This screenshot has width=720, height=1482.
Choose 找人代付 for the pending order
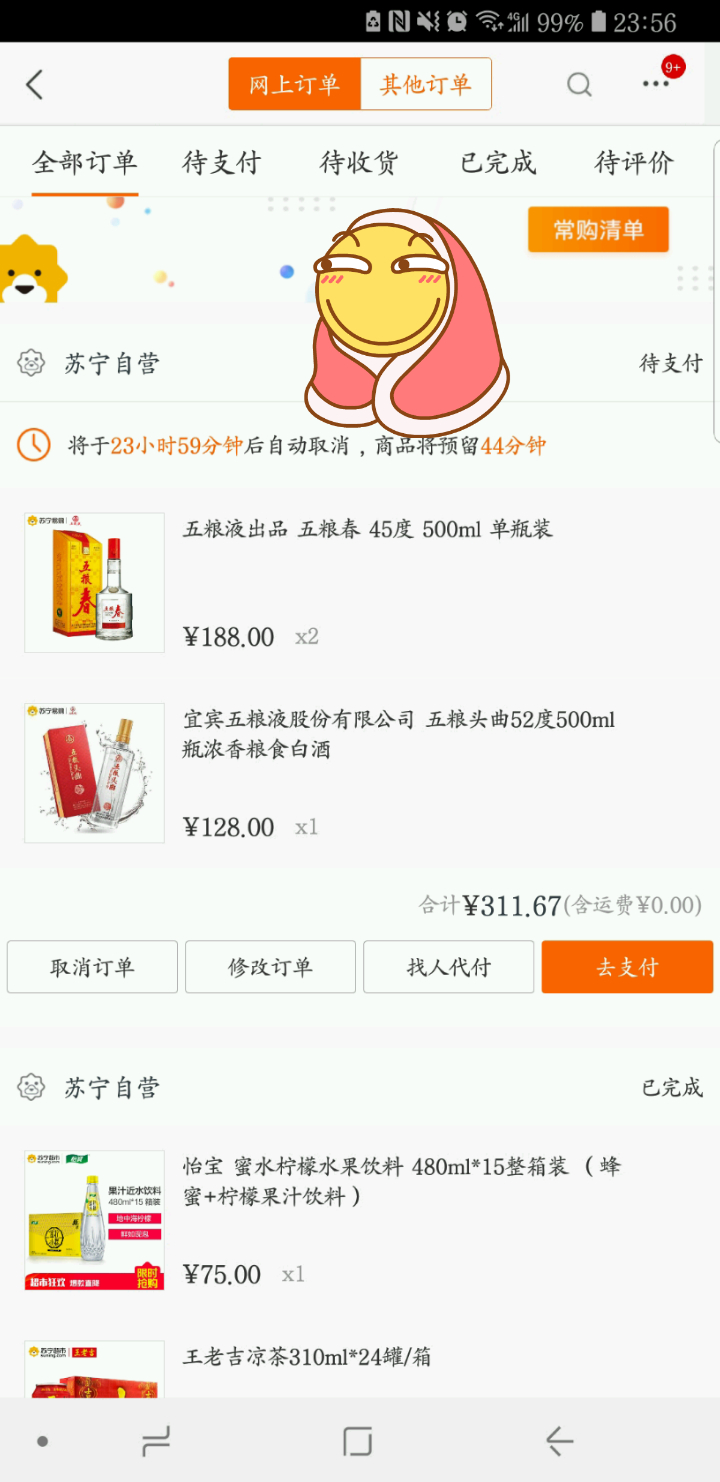(x=448, y=967)
